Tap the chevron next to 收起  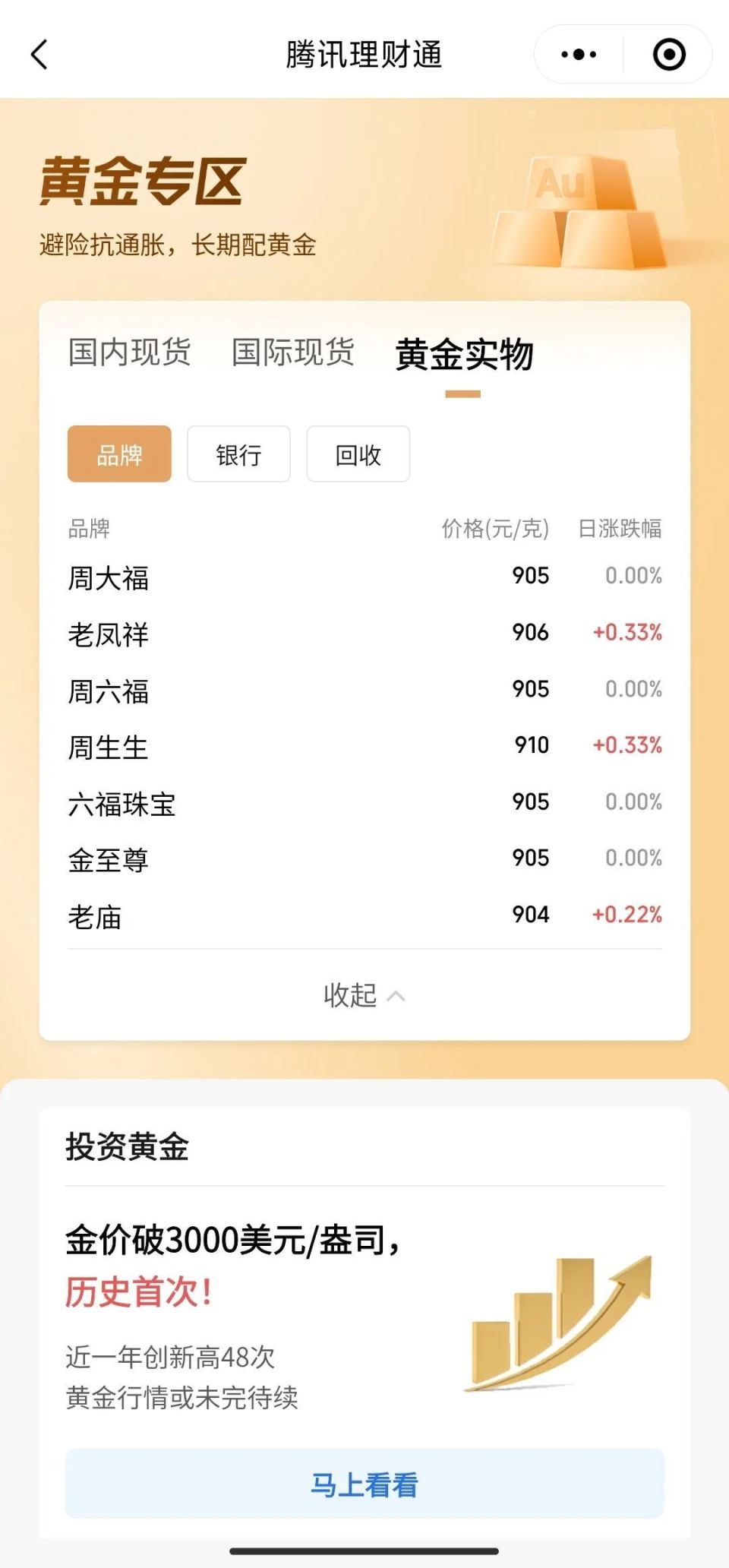[x=394, y=995]
